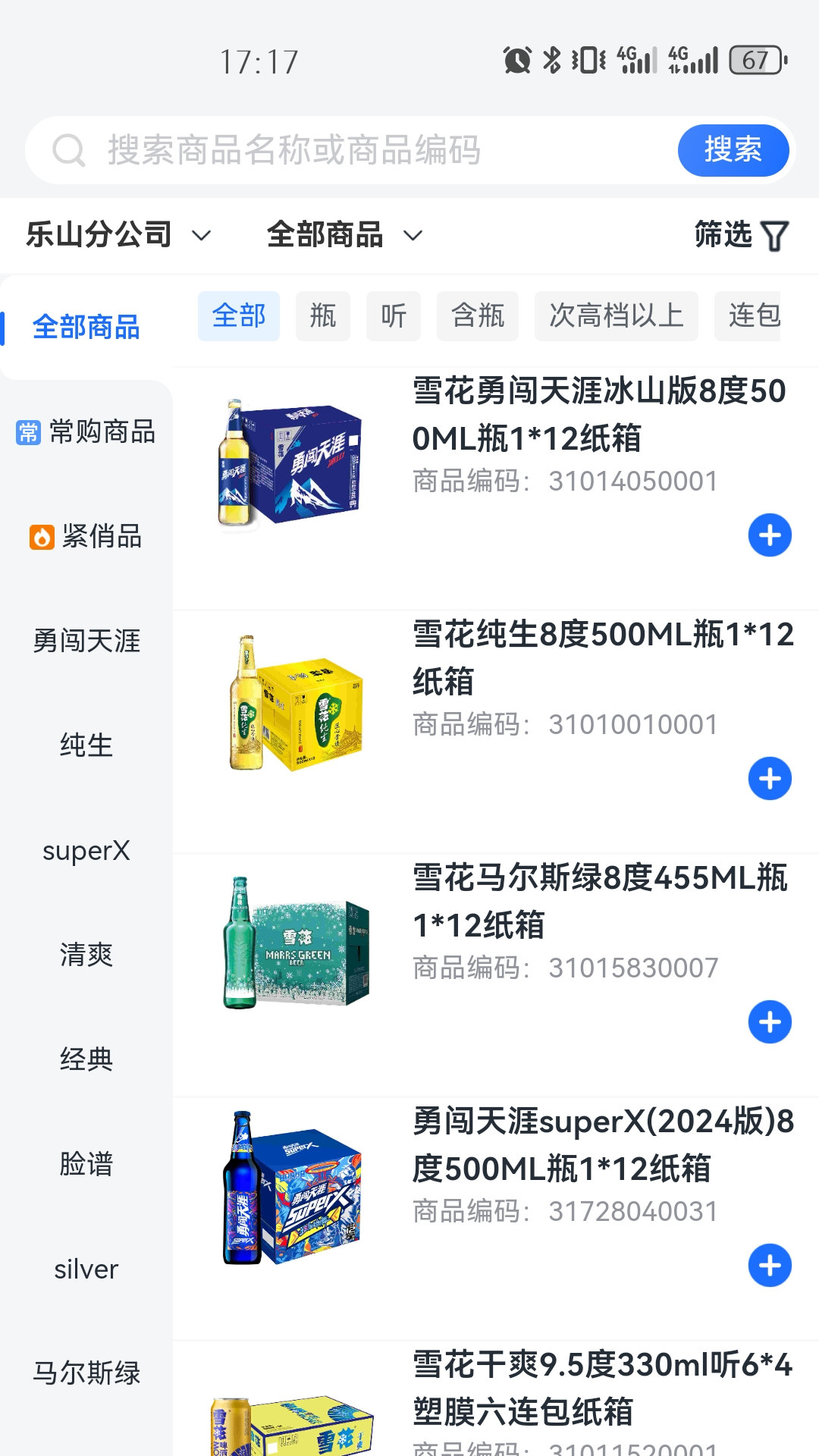Add 雪花纯生8度 via plus icon
Screen dimensions: 819x1456
[x=770, y=778]
